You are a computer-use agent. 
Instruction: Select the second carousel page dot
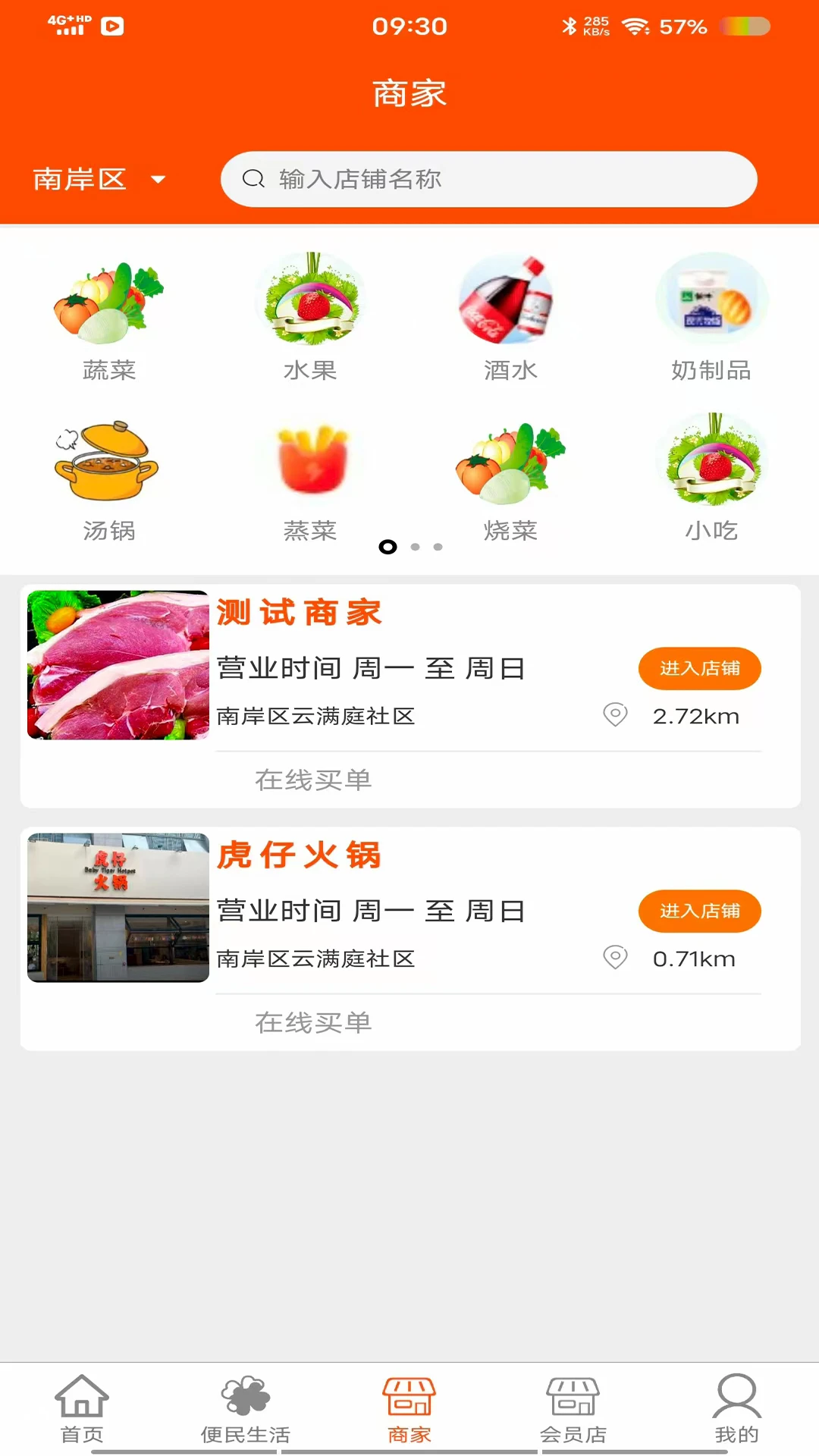(x=414, y=545)
